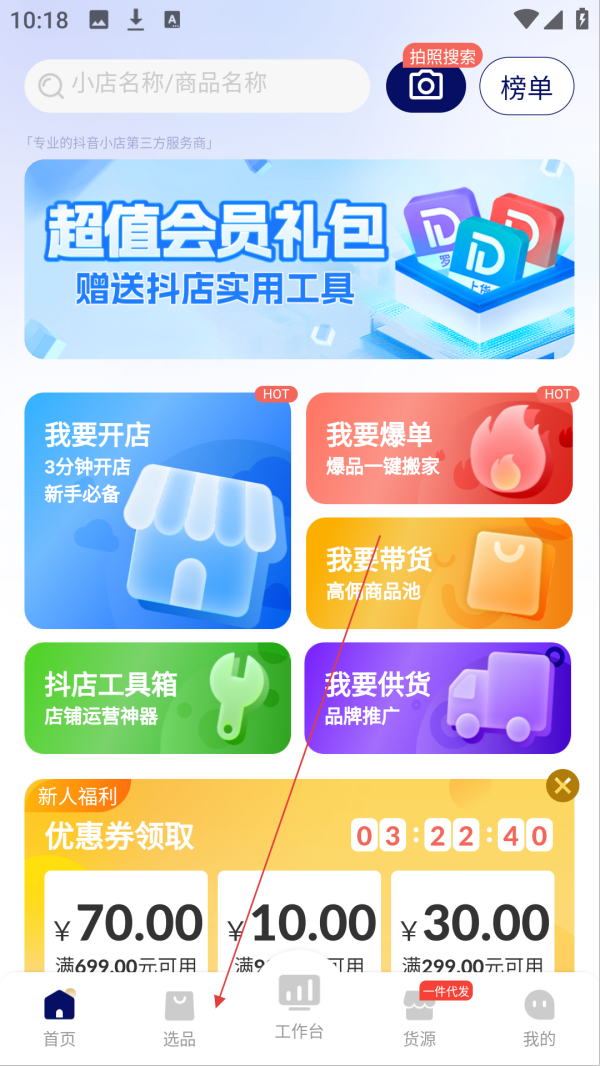Viewport: 600px width, 1066px height.
Task: Open the 榜单 rankings button
Action: tap(526, 87)
